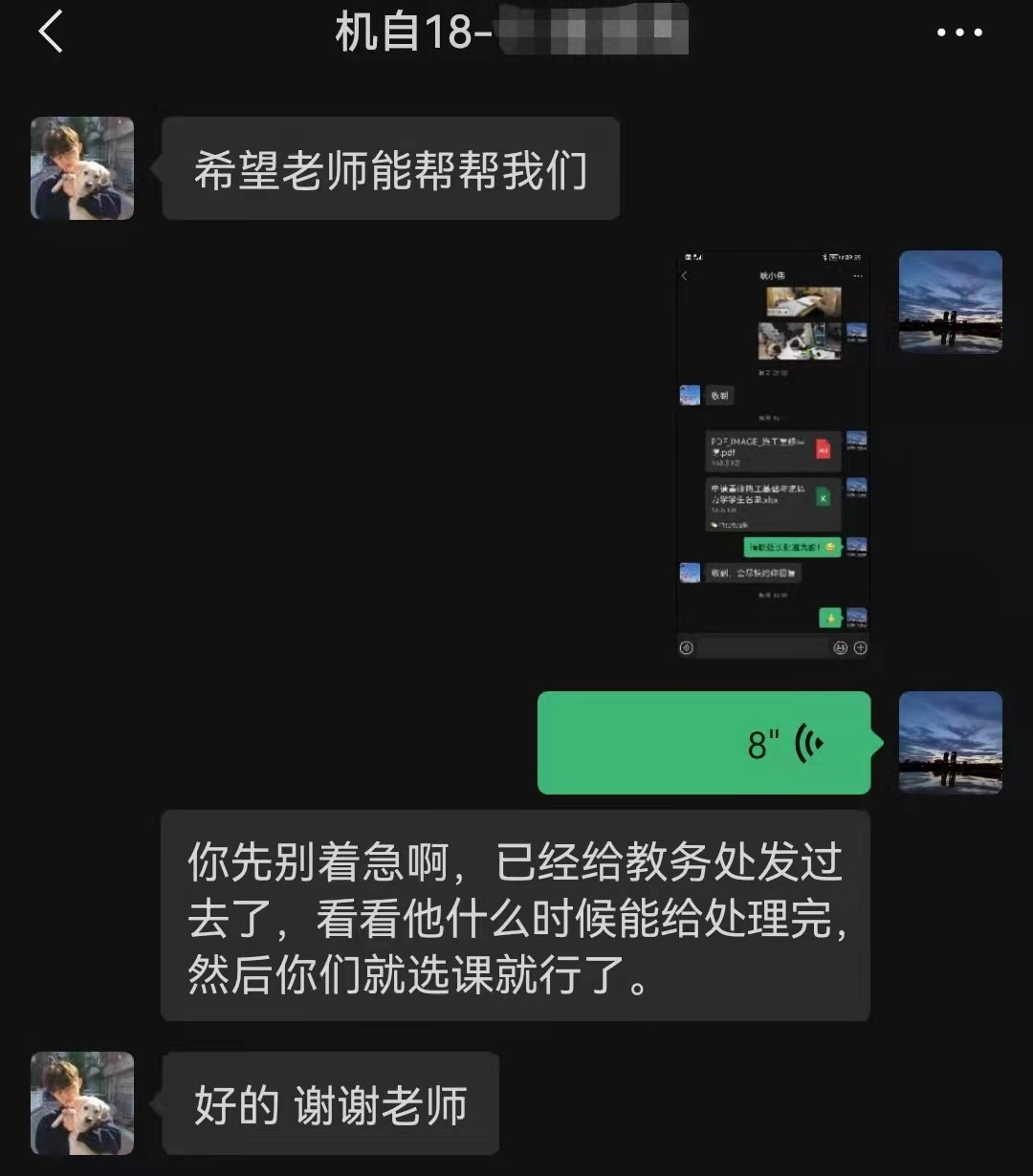
Task: Play the 8-second voice message
Action: pyautogui.click(x=704, y=743)
